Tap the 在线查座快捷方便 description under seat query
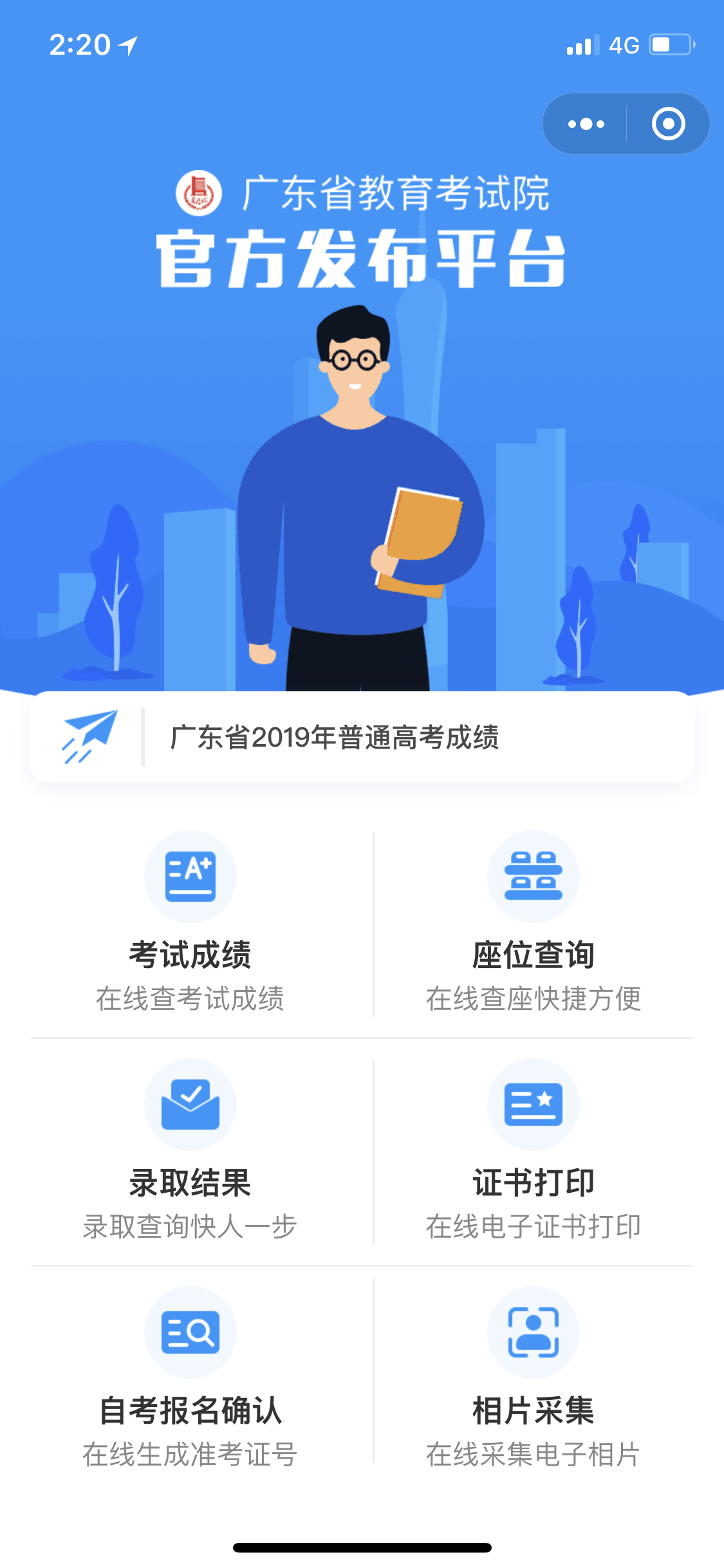Viewport: 724px width, 1568px height. (533, 1000)
